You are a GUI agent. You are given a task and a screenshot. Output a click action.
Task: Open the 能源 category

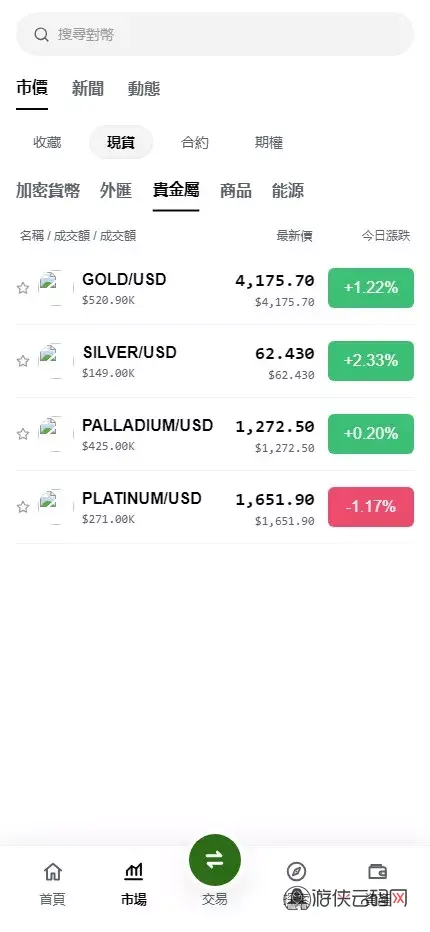click(288, 191)
